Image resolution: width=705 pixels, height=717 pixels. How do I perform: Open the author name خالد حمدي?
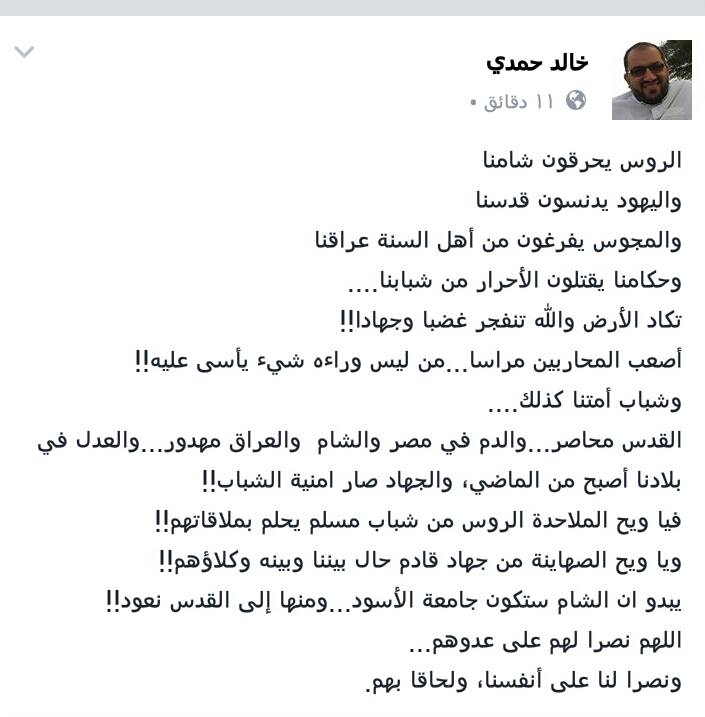(537, 62)
